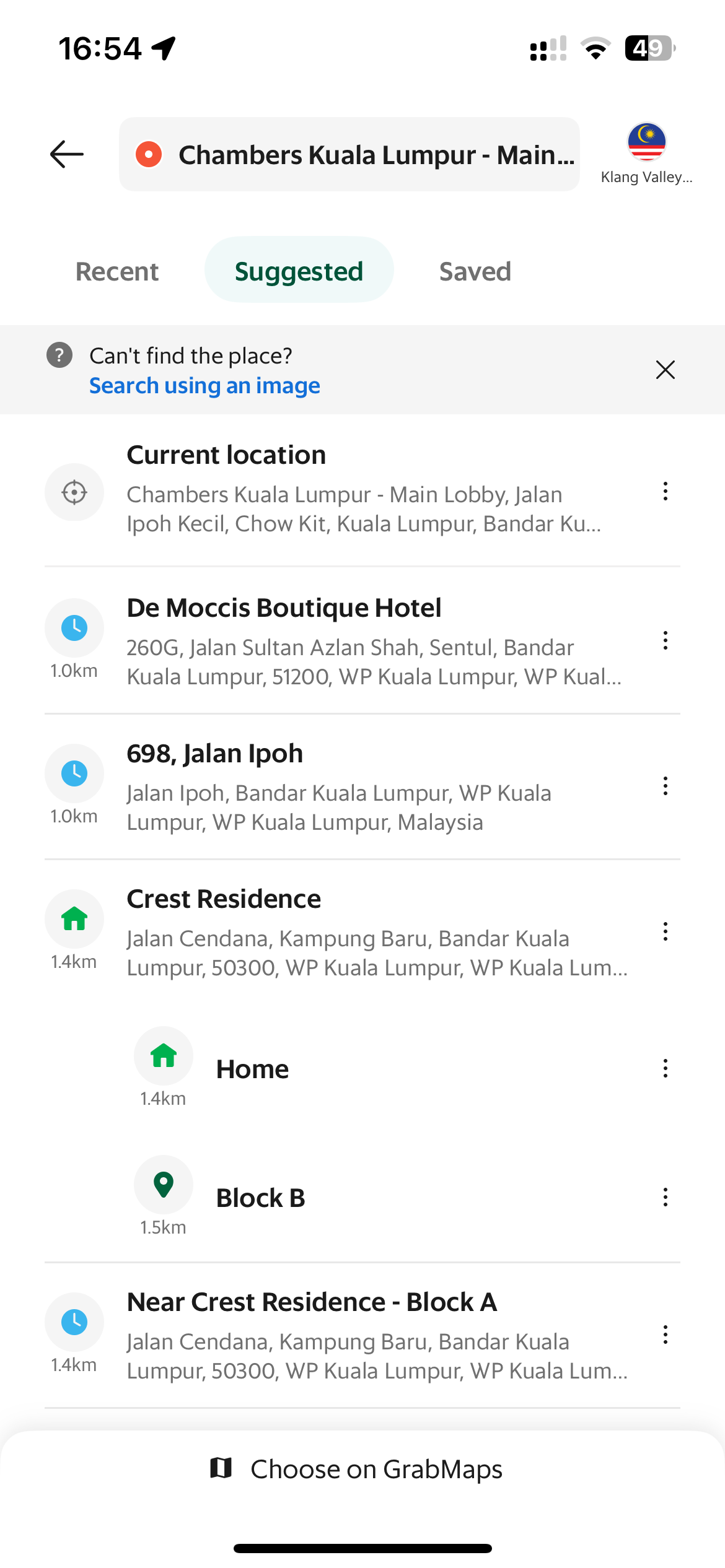Open the three-dot menu for Current location

pos(665,491)
